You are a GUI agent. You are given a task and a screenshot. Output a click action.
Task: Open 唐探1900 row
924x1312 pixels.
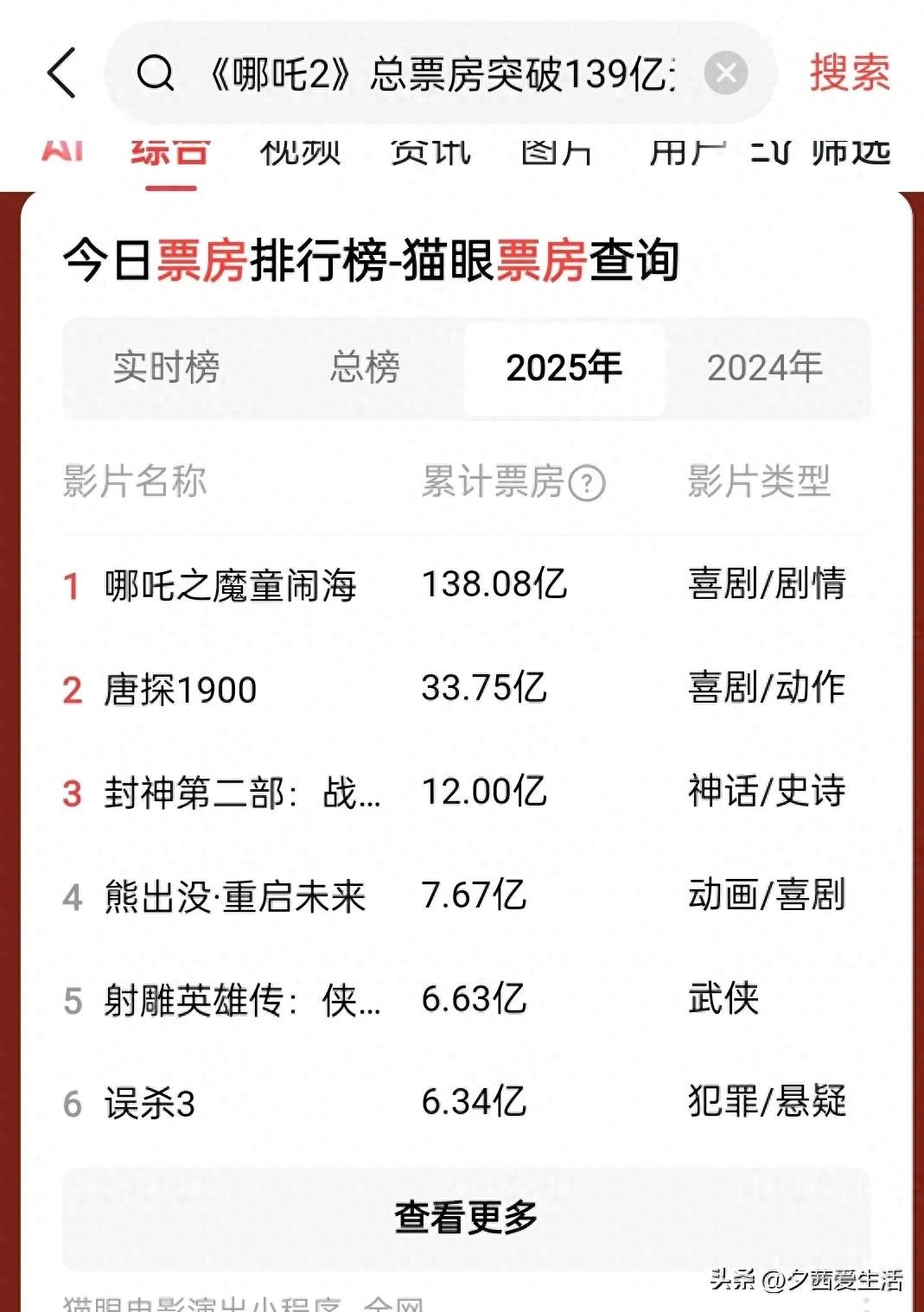pyautogui.click(x=180, y=690)
